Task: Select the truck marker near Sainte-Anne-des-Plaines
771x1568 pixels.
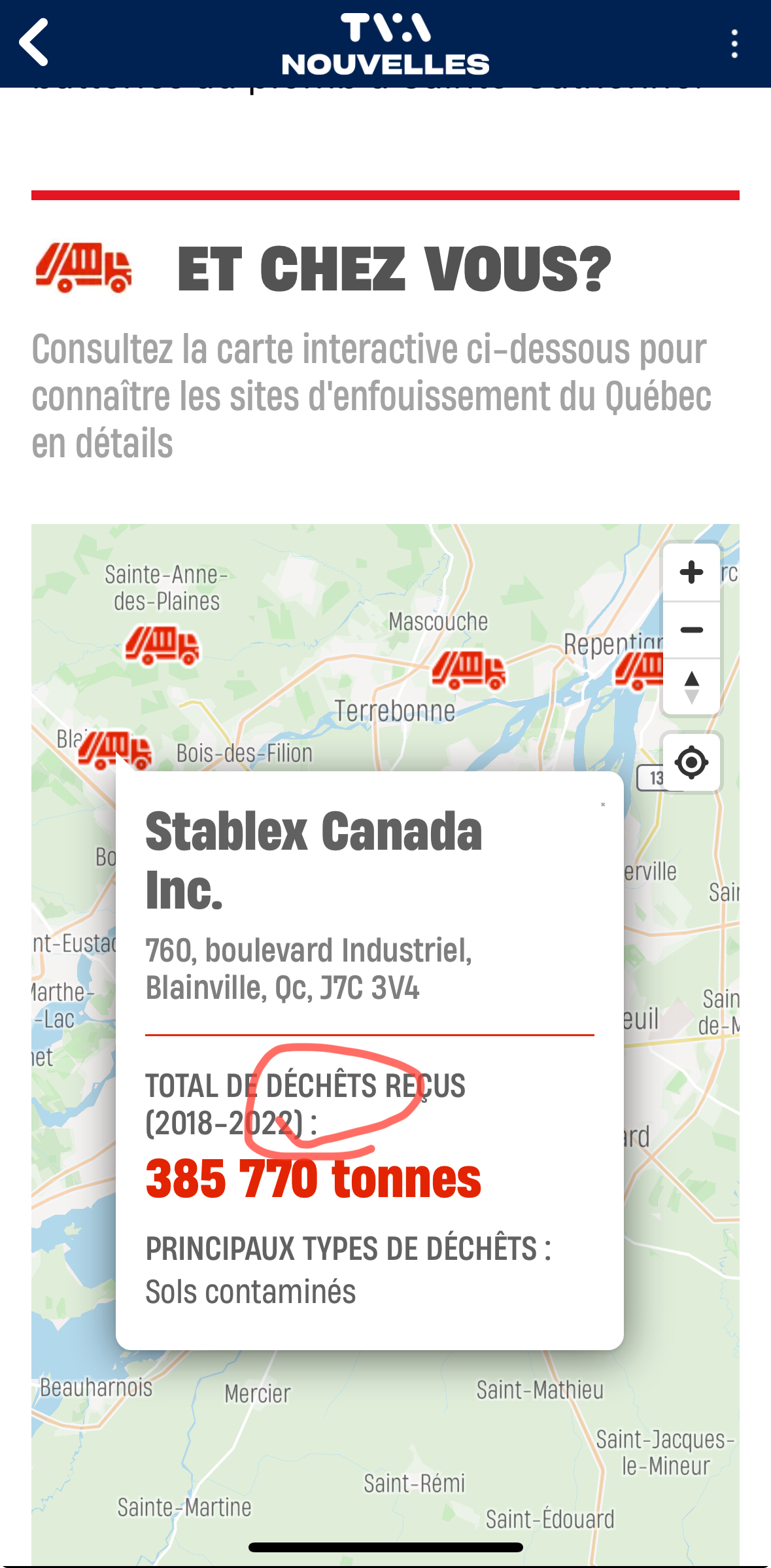Action: [162, 646]
